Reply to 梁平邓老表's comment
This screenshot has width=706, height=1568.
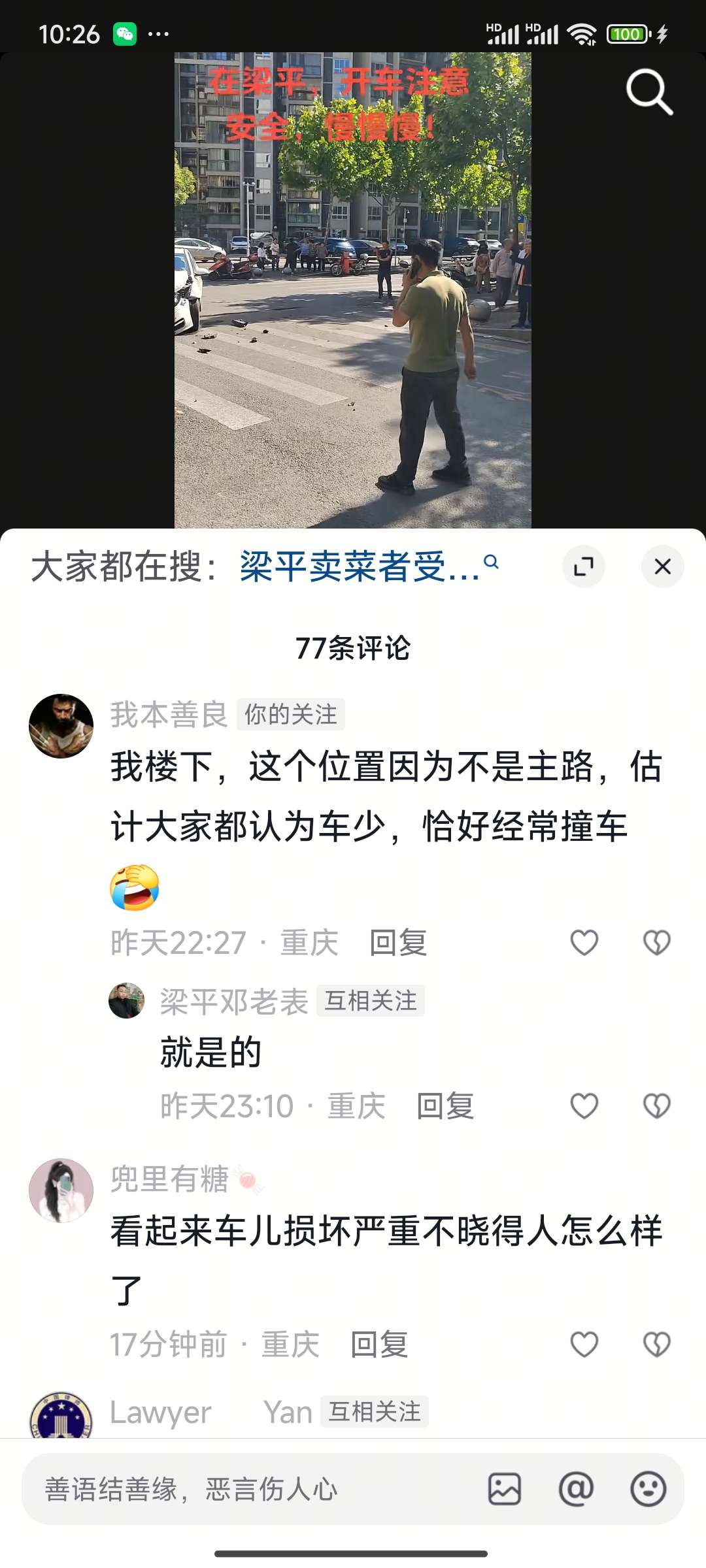tap(445, 1106)
